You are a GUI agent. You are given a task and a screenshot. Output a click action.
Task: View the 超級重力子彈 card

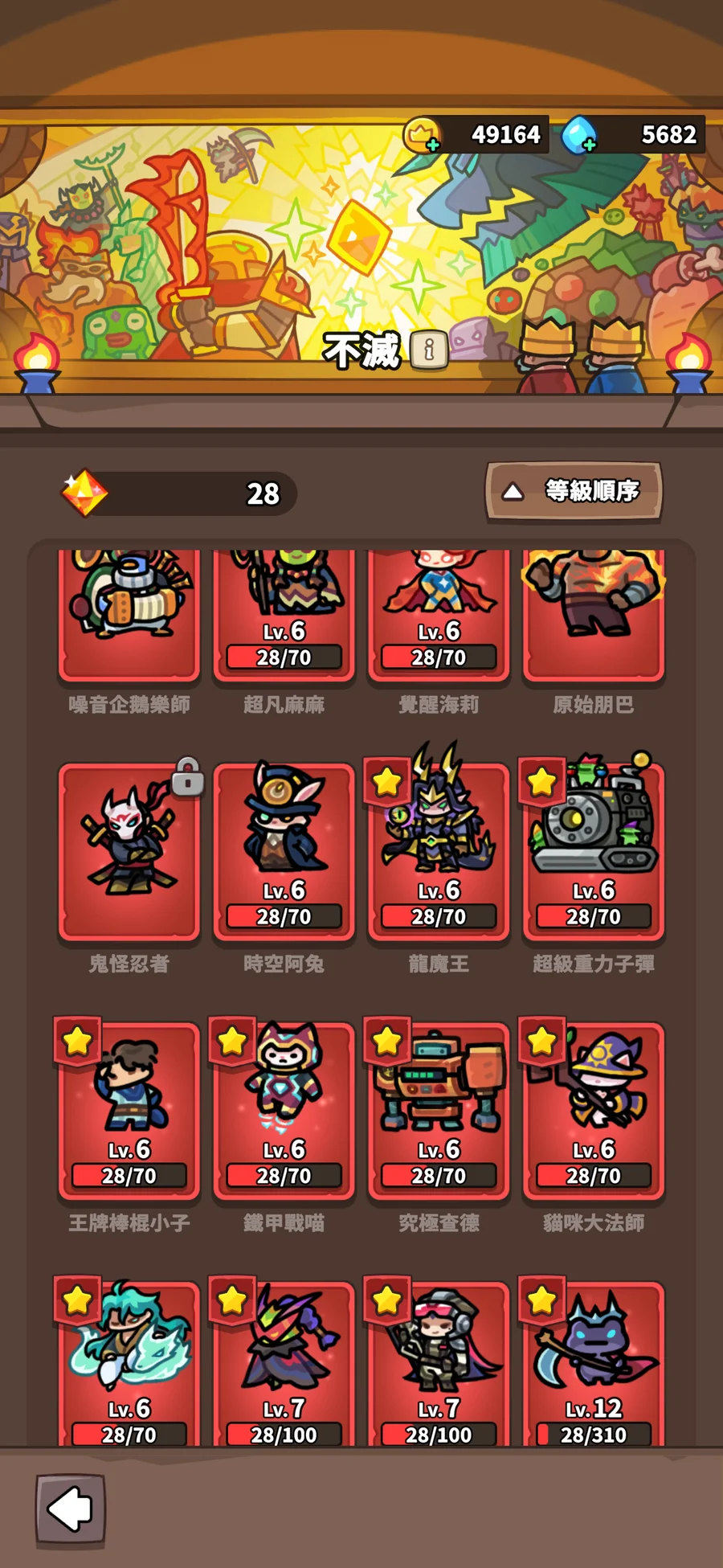click(594, 850)
